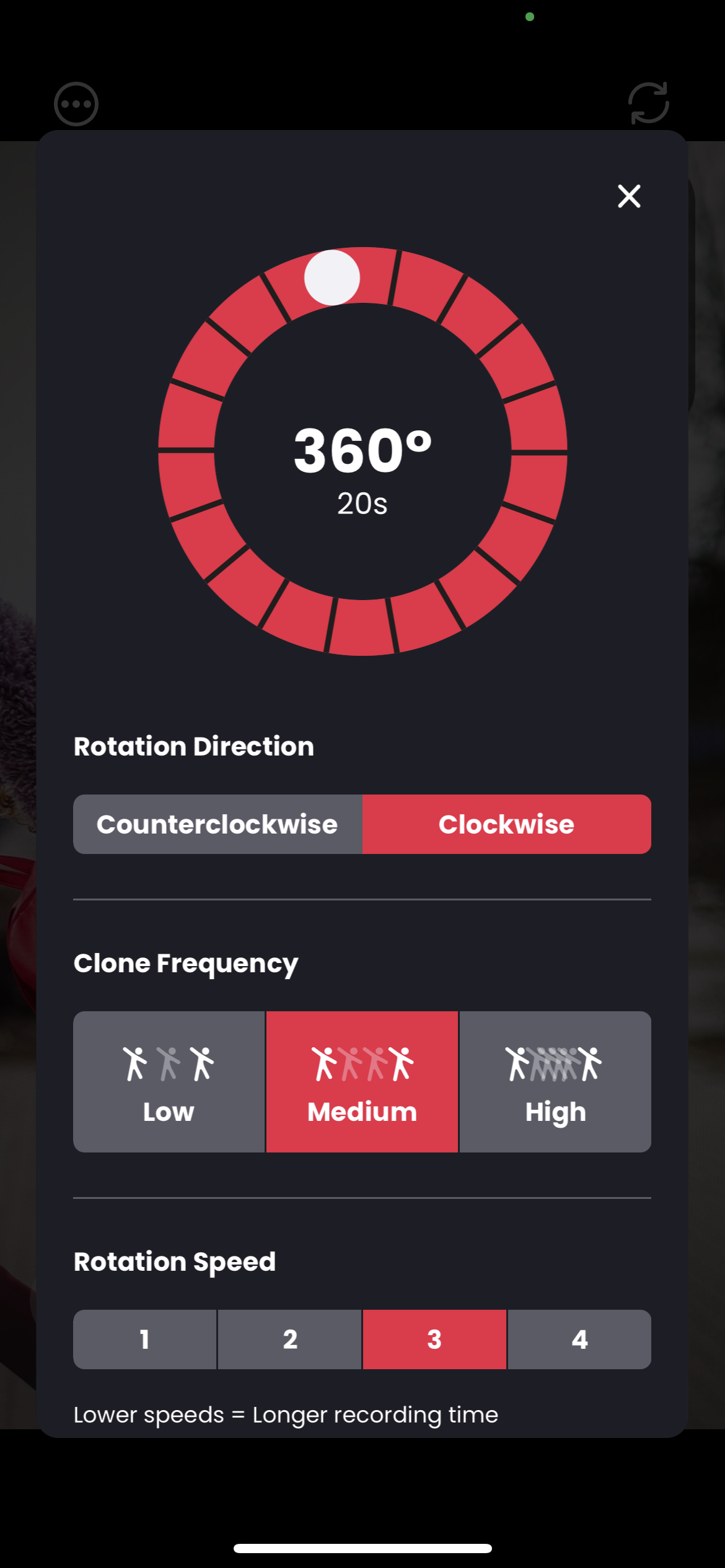Choose rotation speed 2

289,1339
